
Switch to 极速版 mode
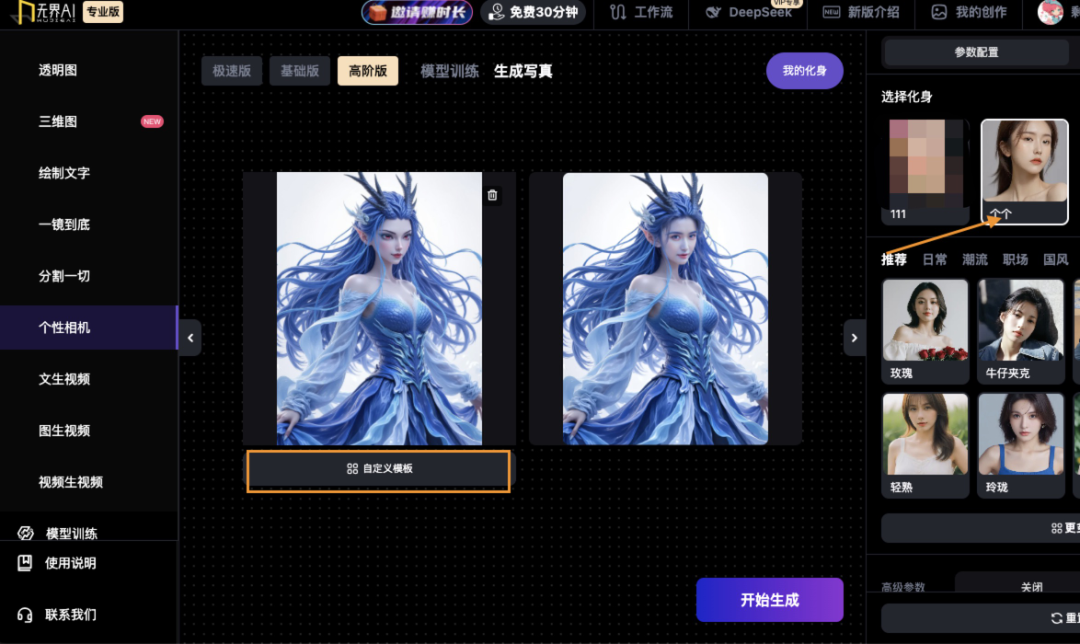231,71
